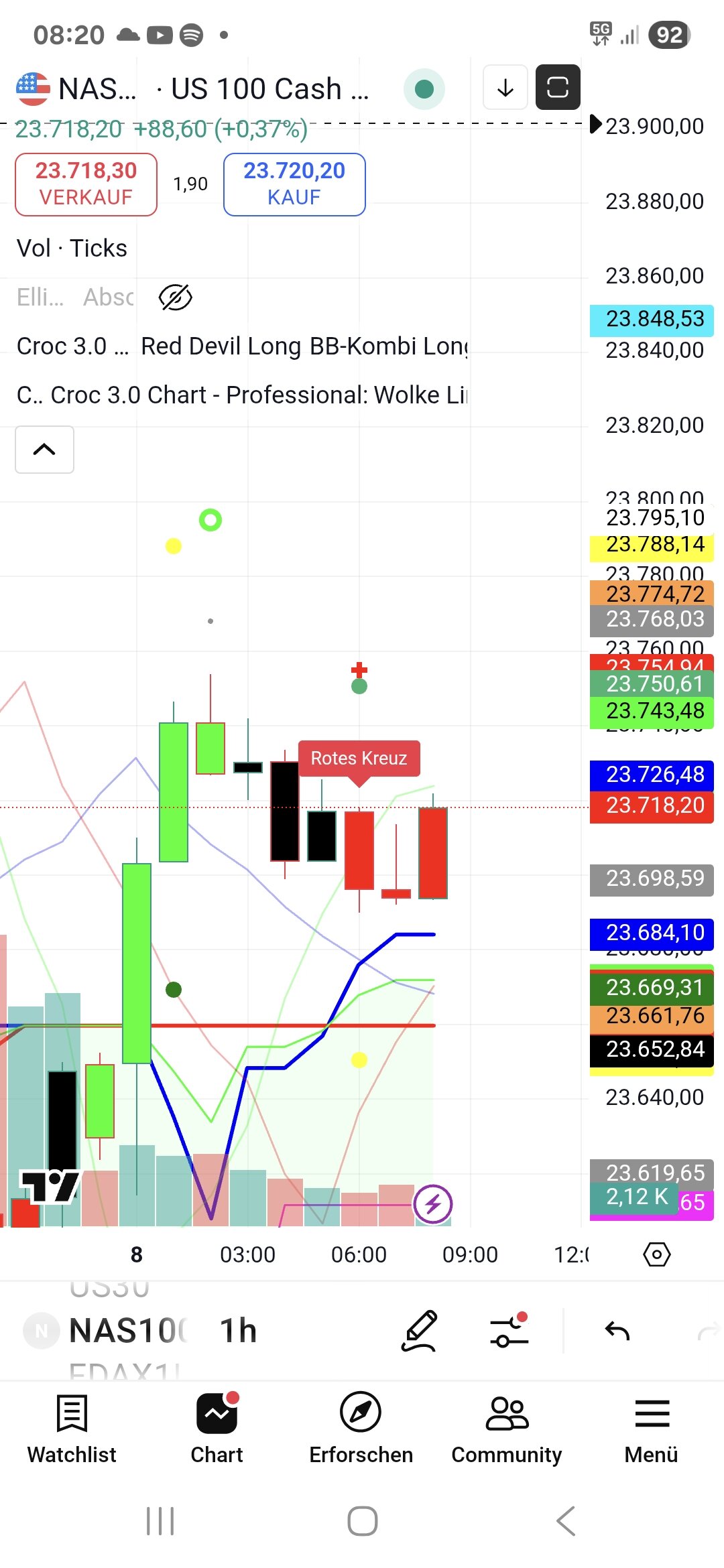724x1568 pixels.
Task: Open time axis settings hexagon
Action: click(656, 1254)
